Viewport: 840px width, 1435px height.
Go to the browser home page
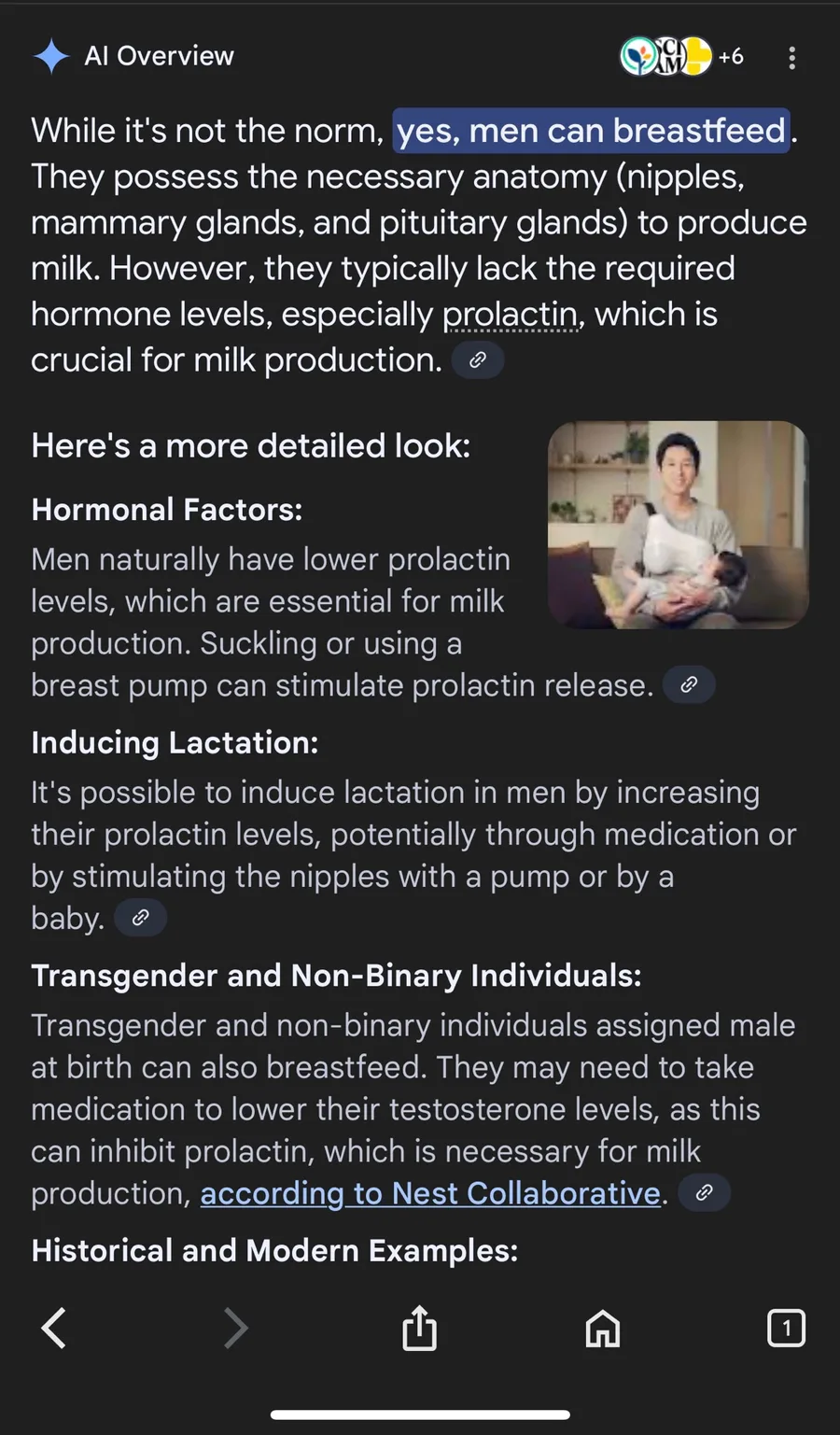point(602,1328)
